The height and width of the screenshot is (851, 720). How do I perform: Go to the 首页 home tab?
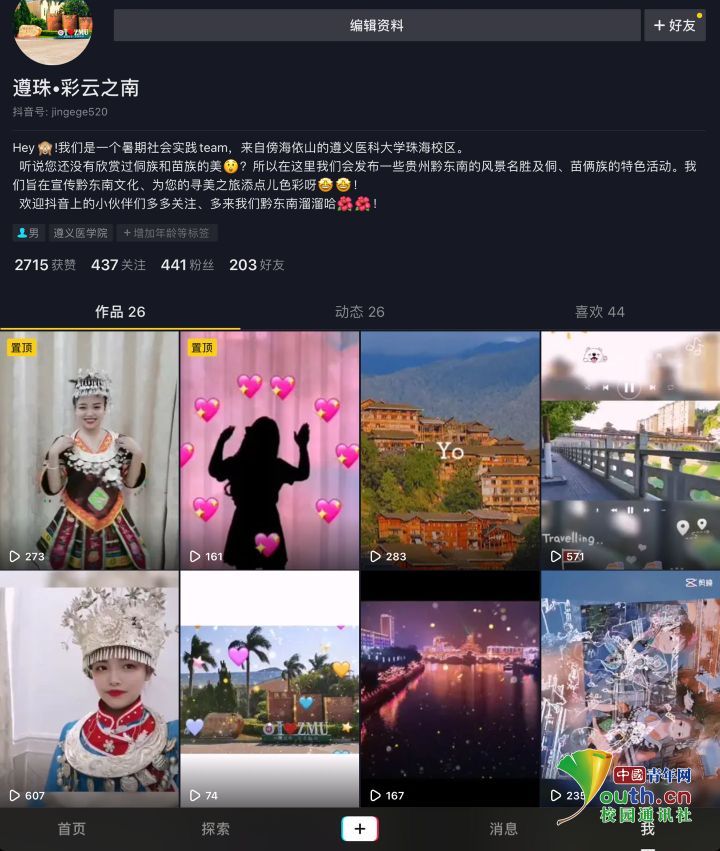coord(72,829)
